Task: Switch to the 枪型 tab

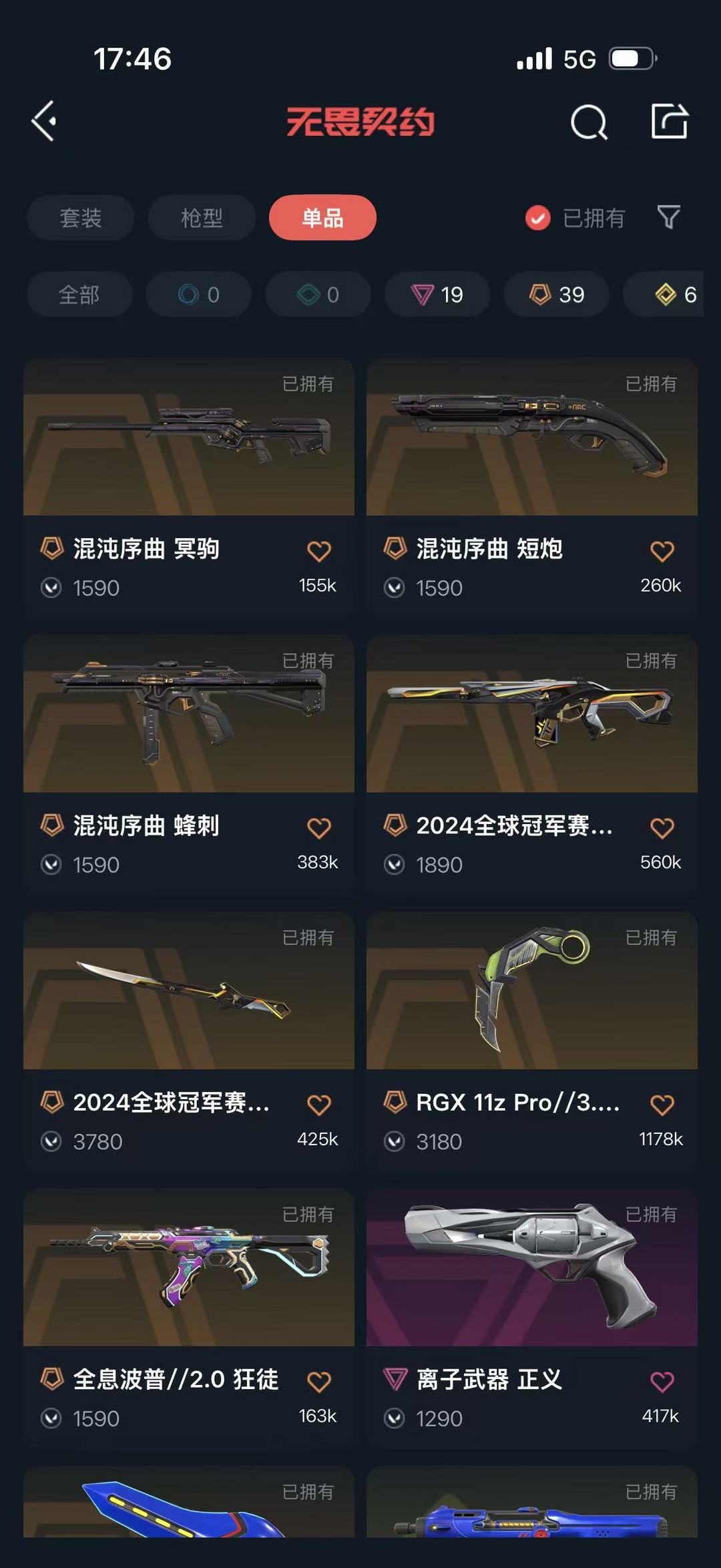Action: click(202, 218)
